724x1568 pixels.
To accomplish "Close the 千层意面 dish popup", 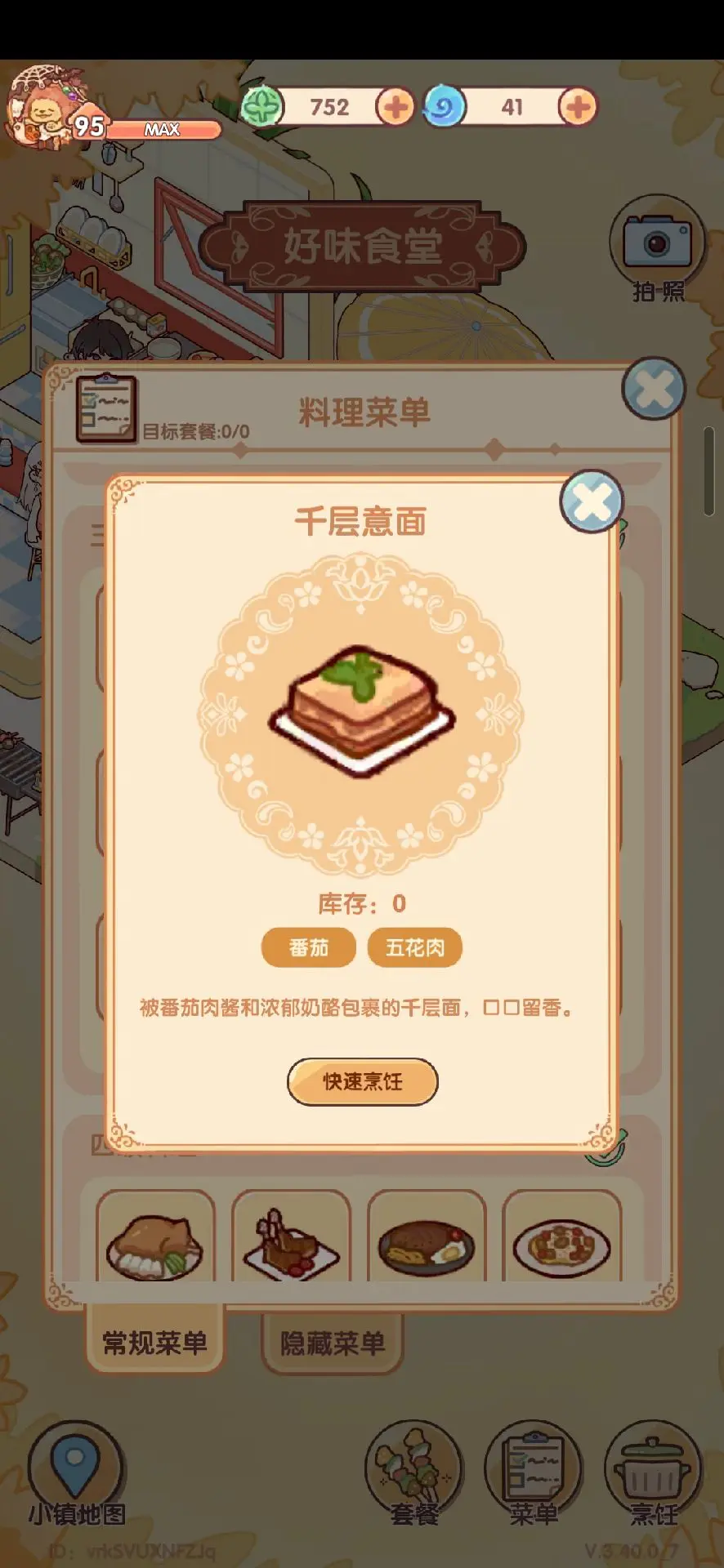I will tap(592, 501).
